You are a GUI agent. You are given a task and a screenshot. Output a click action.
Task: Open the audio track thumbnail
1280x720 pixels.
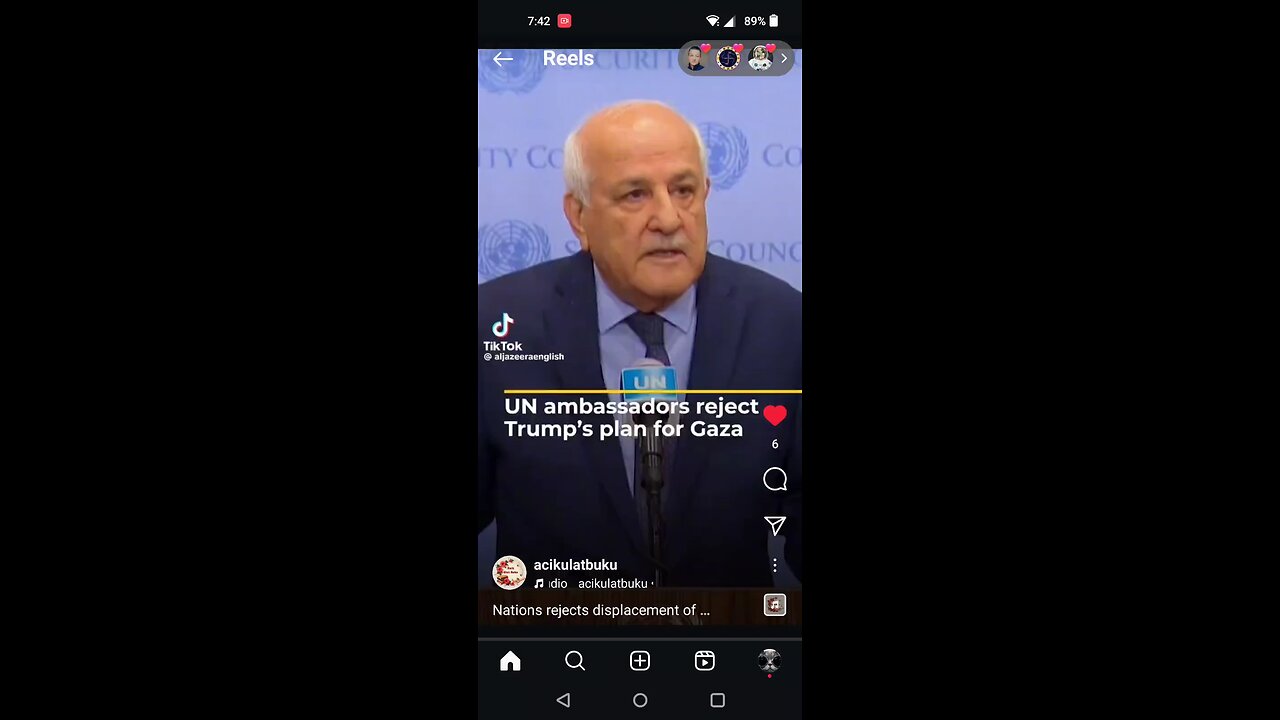[x=775, y=605]
